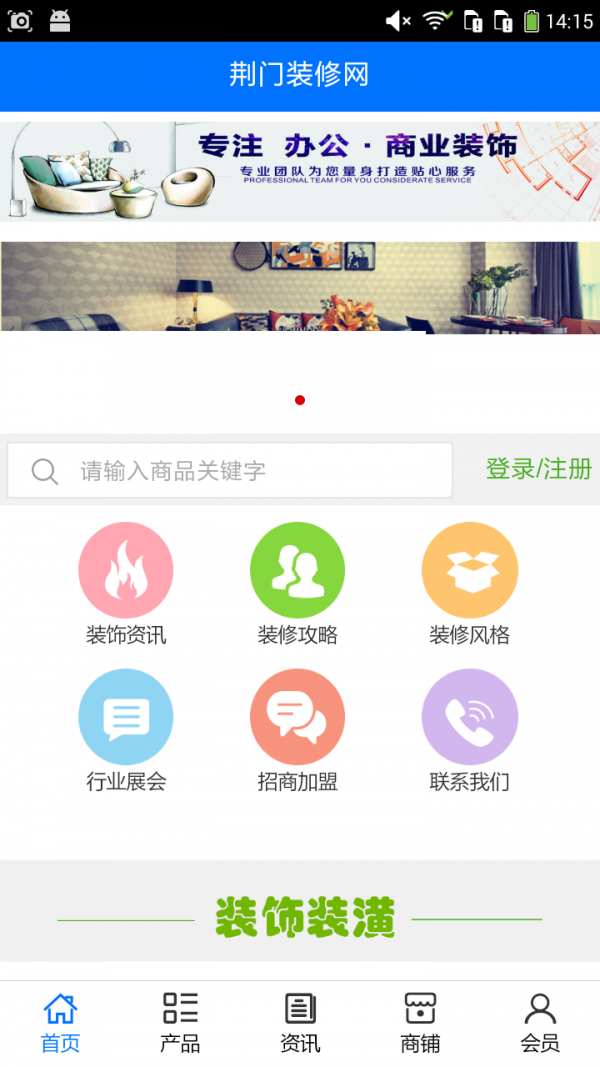
Task: Open 联系我们 contact page
Action: [x=470, y=732]
